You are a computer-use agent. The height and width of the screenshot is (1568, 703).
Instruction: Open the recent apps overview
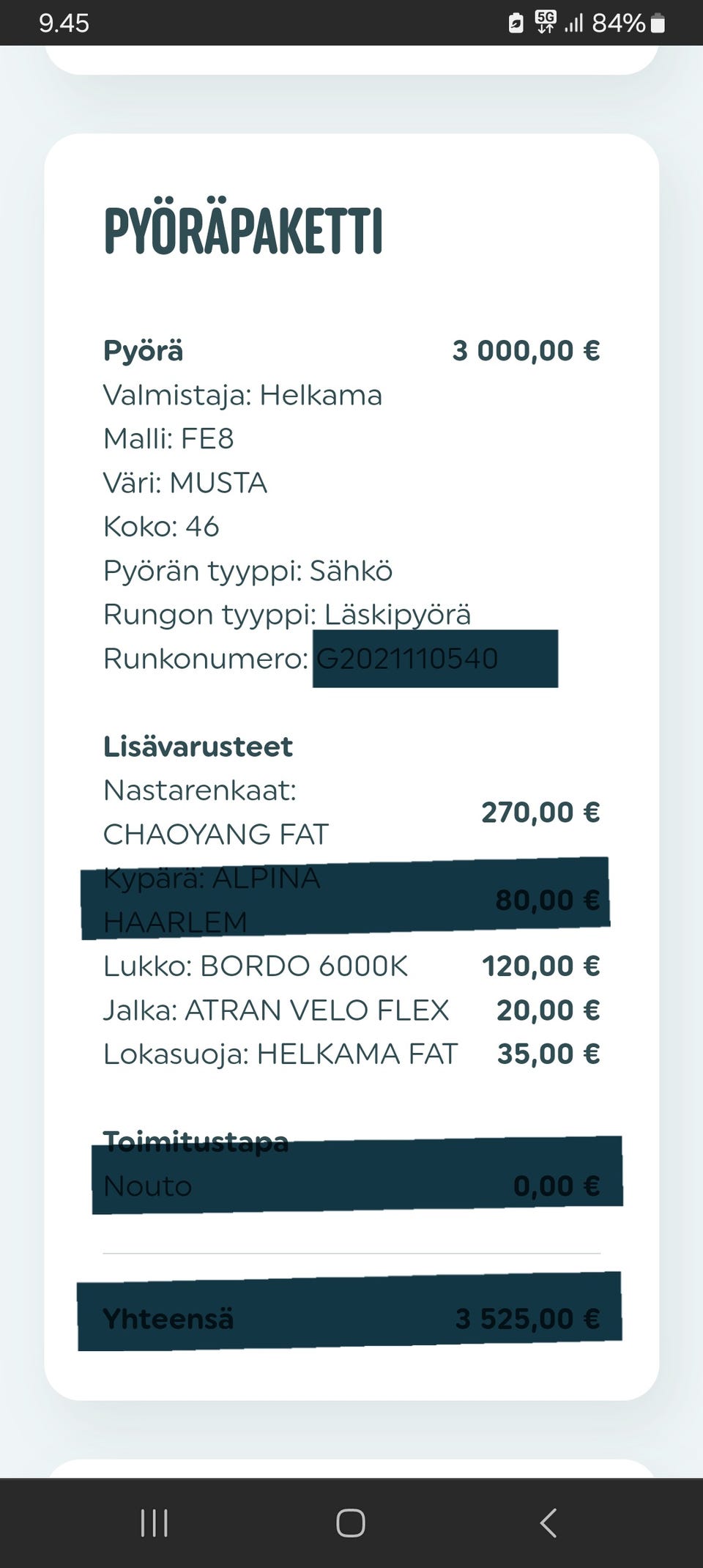[155, 1523]
